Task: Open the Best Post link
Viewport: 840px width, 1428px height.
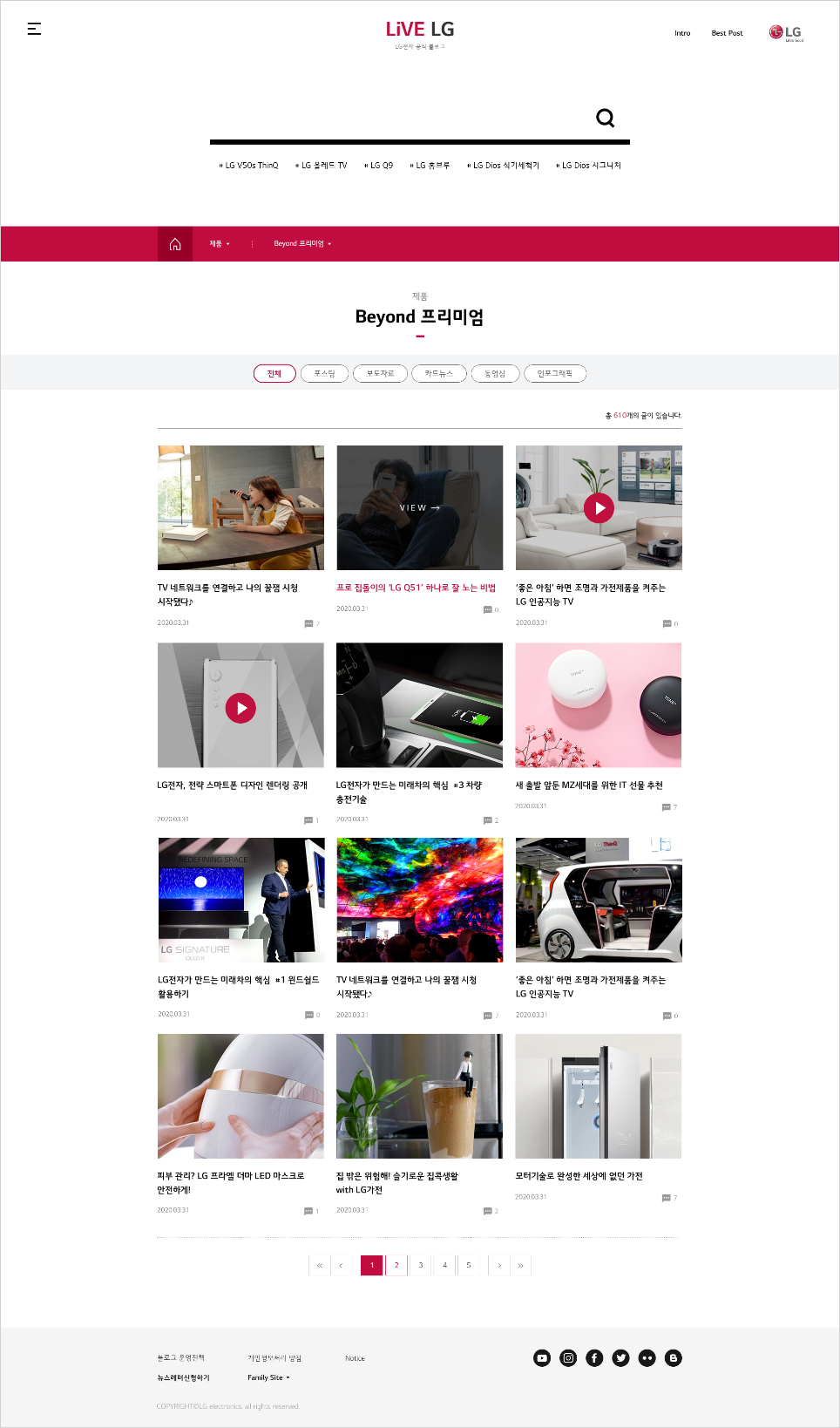Action: [727, 33]
